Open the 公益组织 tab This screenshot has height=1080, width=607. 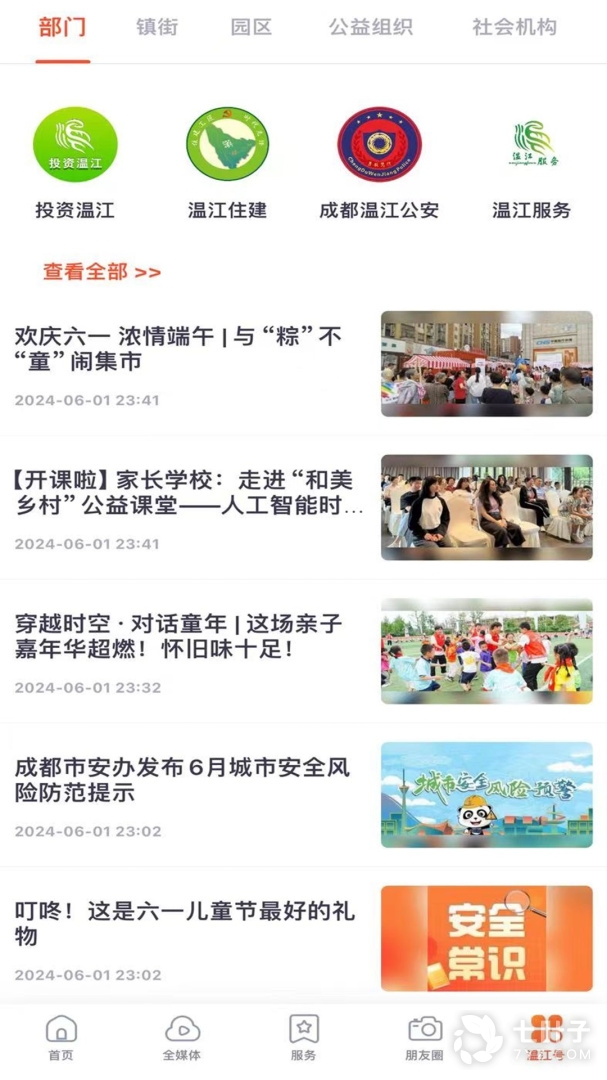(x=370, y=28)
